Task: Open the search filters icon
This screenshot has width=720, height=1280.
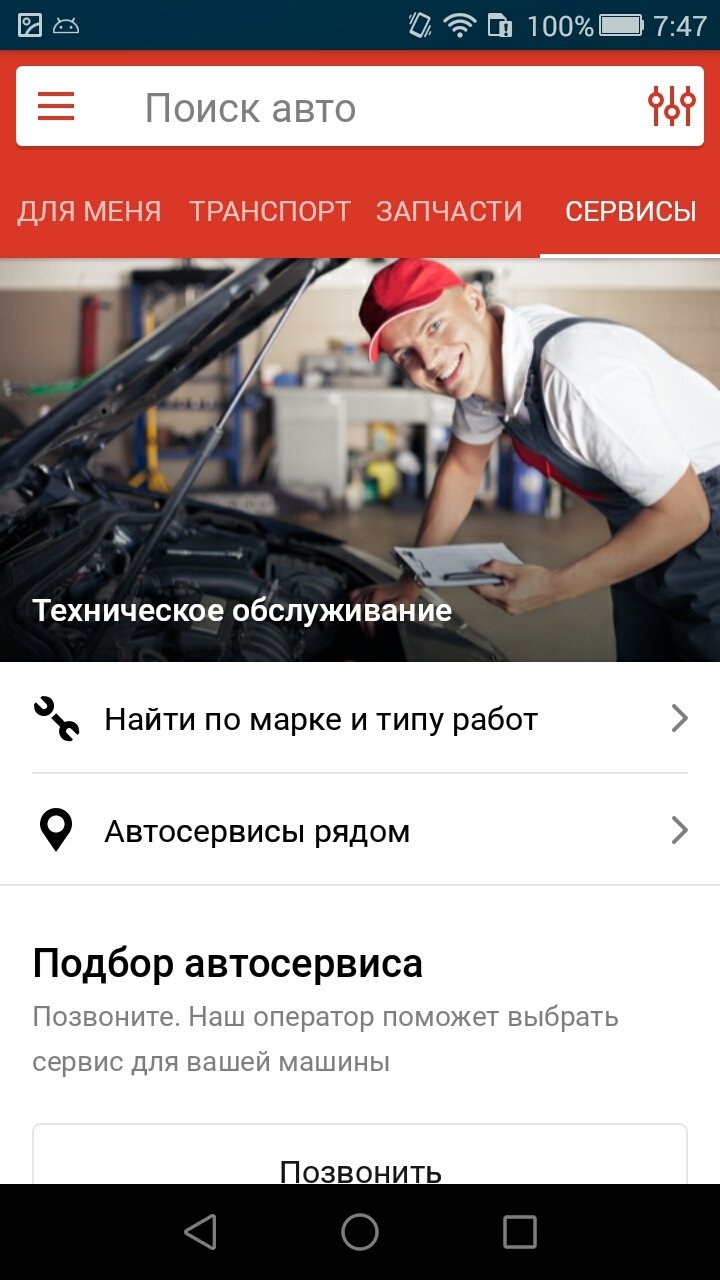Action: (x=671, y=107)
